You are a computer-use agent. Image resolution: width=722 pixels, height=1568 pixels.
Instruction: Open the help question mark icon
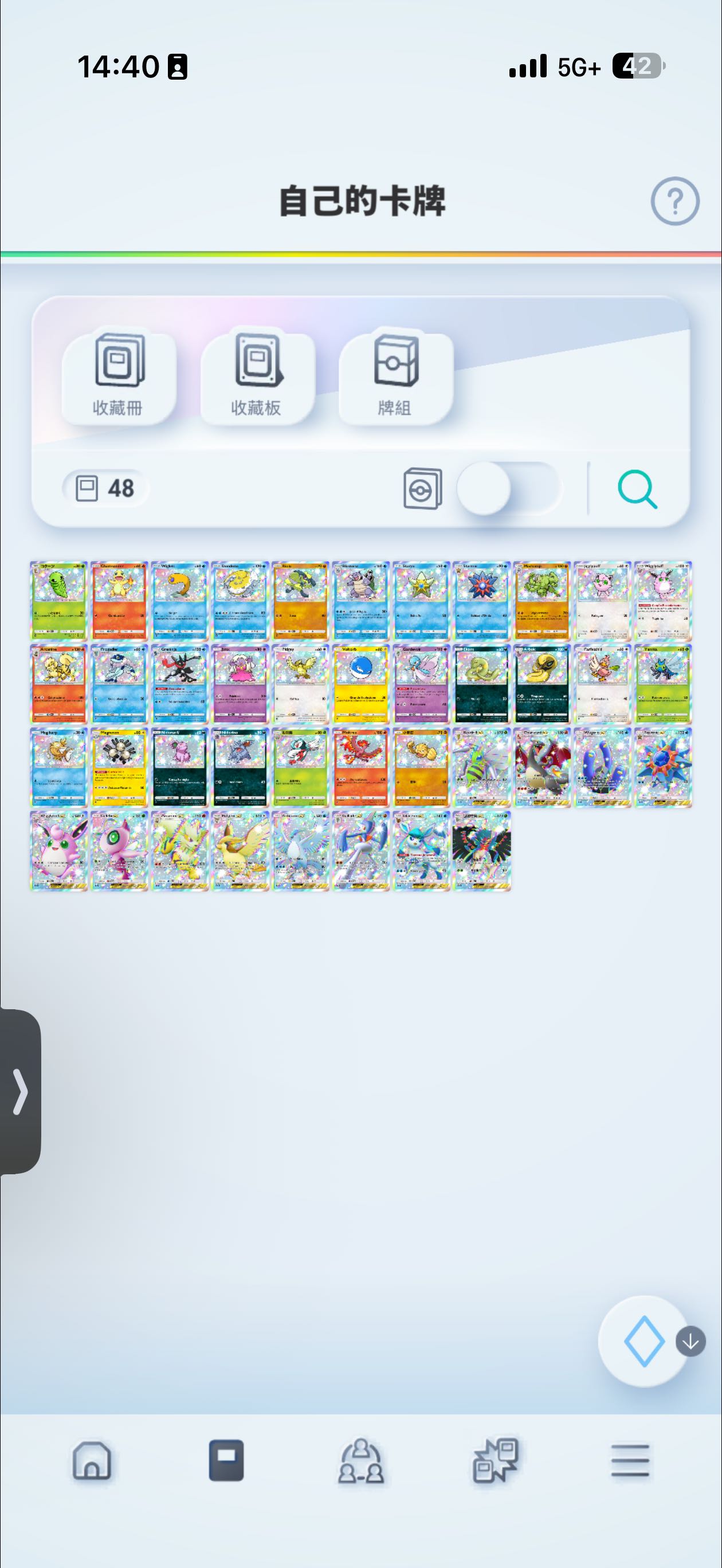(x=674, y=201)
